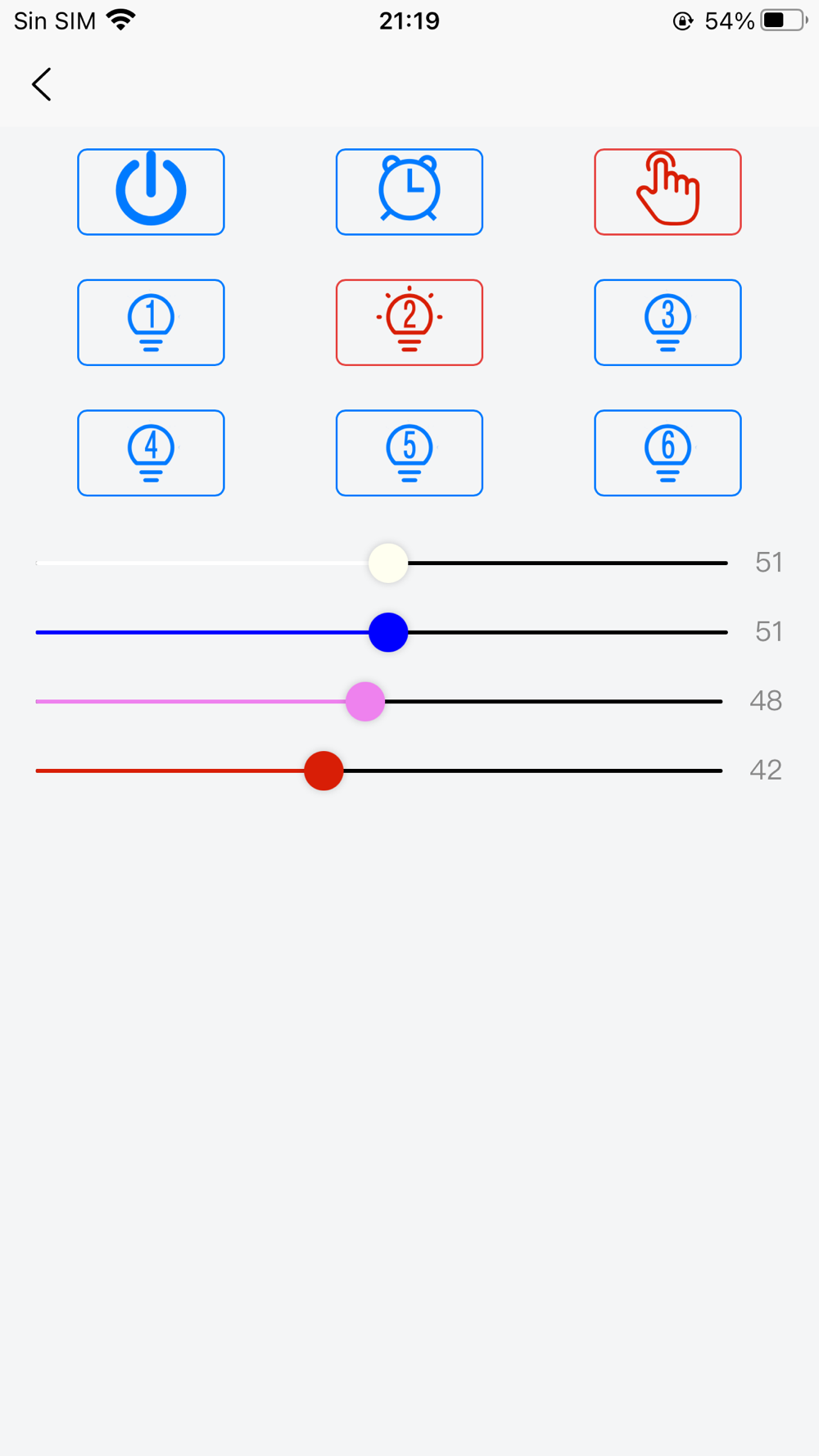This screenshot has height=1456, width=819.
Task: Tap the power button
Action: [x=151, y=192]
